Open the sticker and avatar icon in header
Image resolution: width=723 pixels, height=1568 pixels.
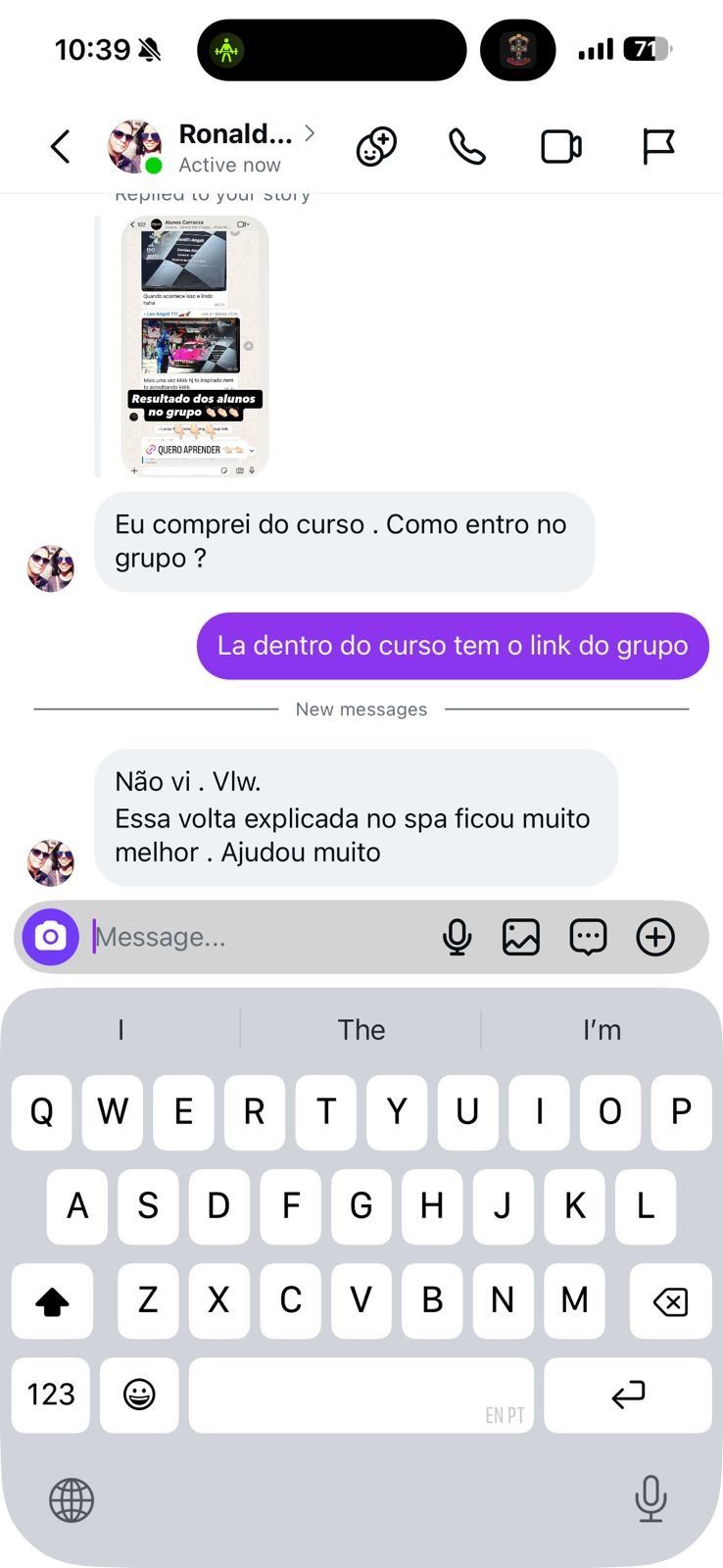pyautogui.click(x=376, y=147)
